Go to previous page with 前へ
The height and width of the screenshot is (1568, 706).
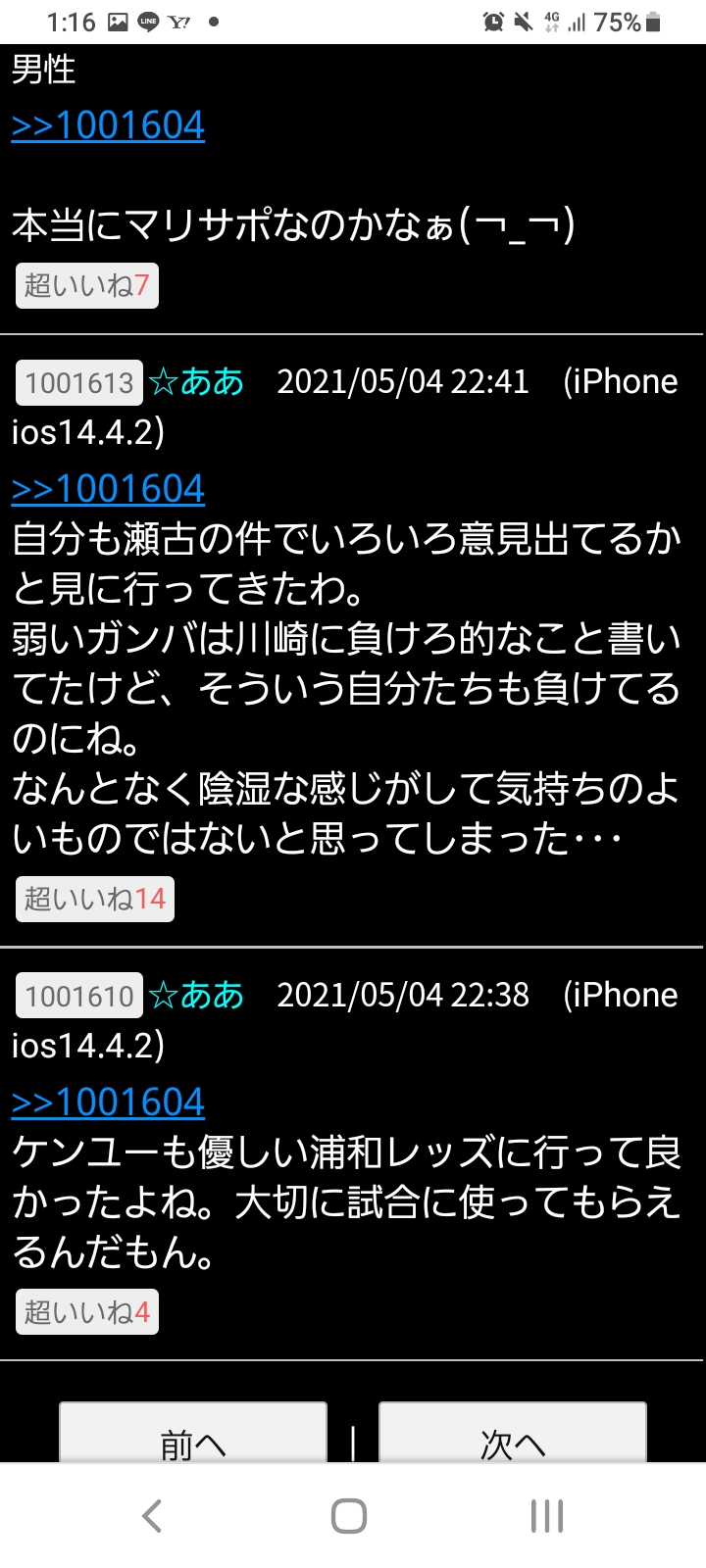click(193, 1435)
